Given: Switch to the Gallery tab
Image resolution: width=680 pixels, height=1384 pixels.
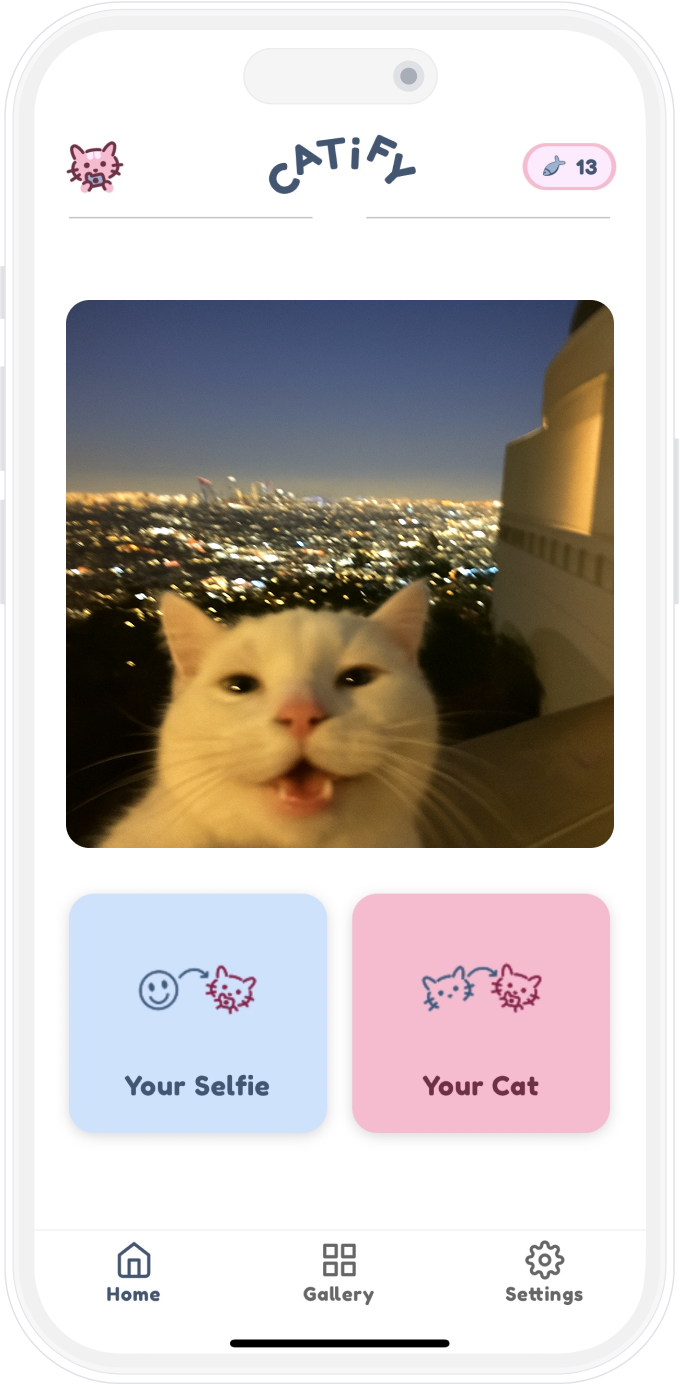Looking at the screenshot, I should (339, 1272).
